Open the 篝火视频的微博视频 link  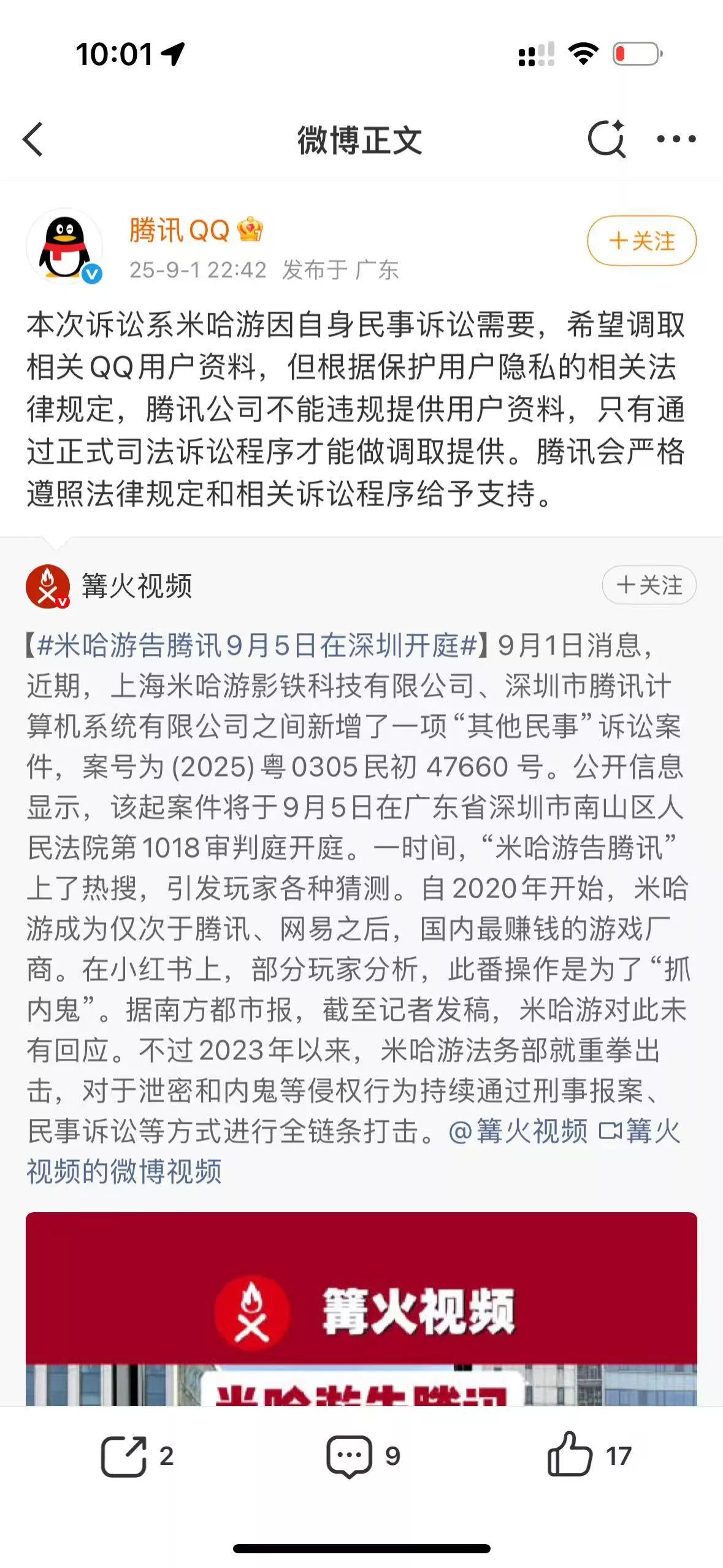[x=124, y=1171]
